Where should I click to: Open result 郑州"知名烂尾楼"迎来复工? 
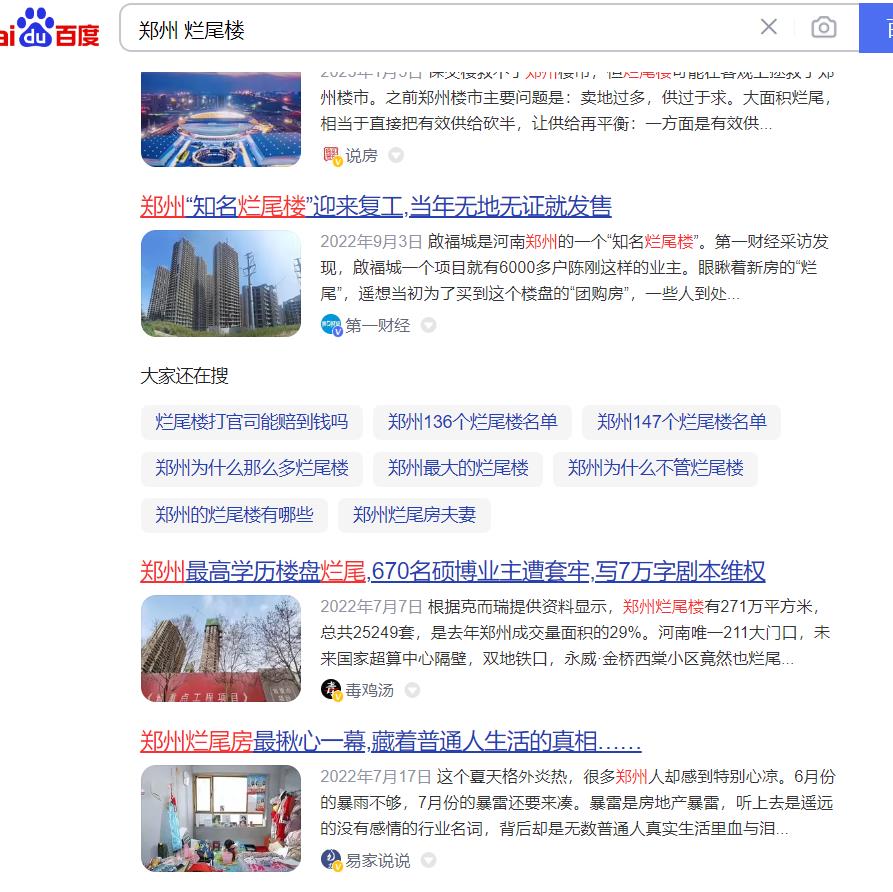pos(375,207)
